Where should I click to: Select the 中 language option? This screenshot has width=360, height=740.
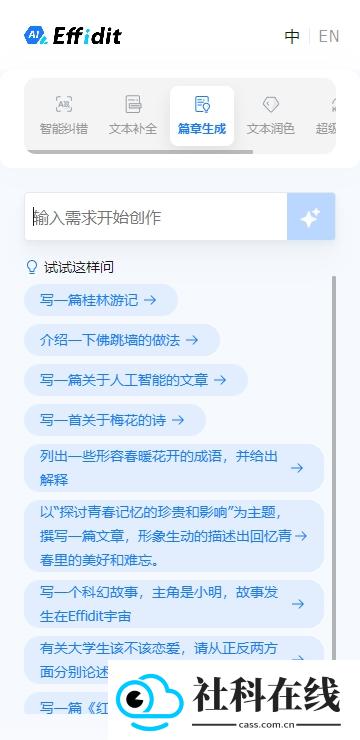(292, 36)
